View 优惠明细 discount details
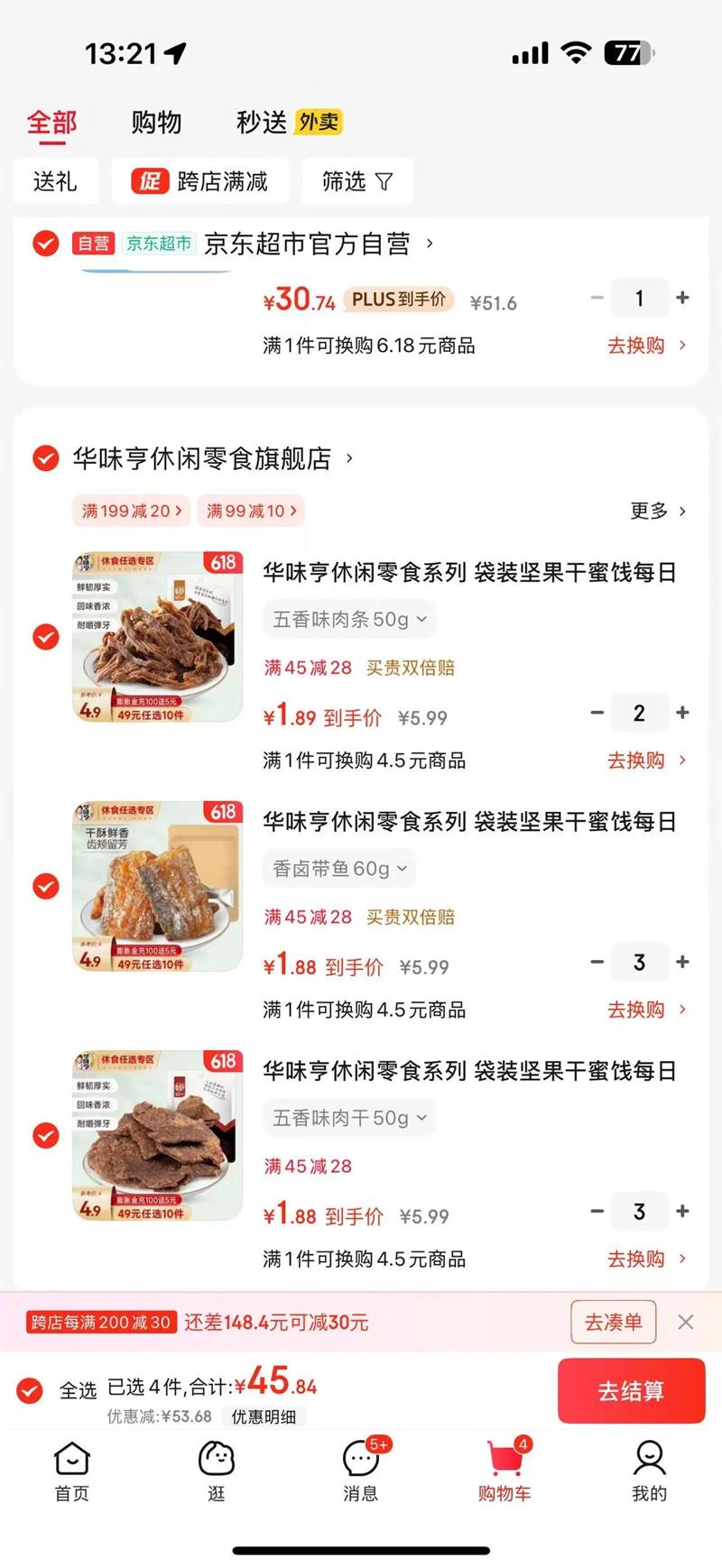Viewport: 722px width, 1568px height. click(x=264, y=1416)
